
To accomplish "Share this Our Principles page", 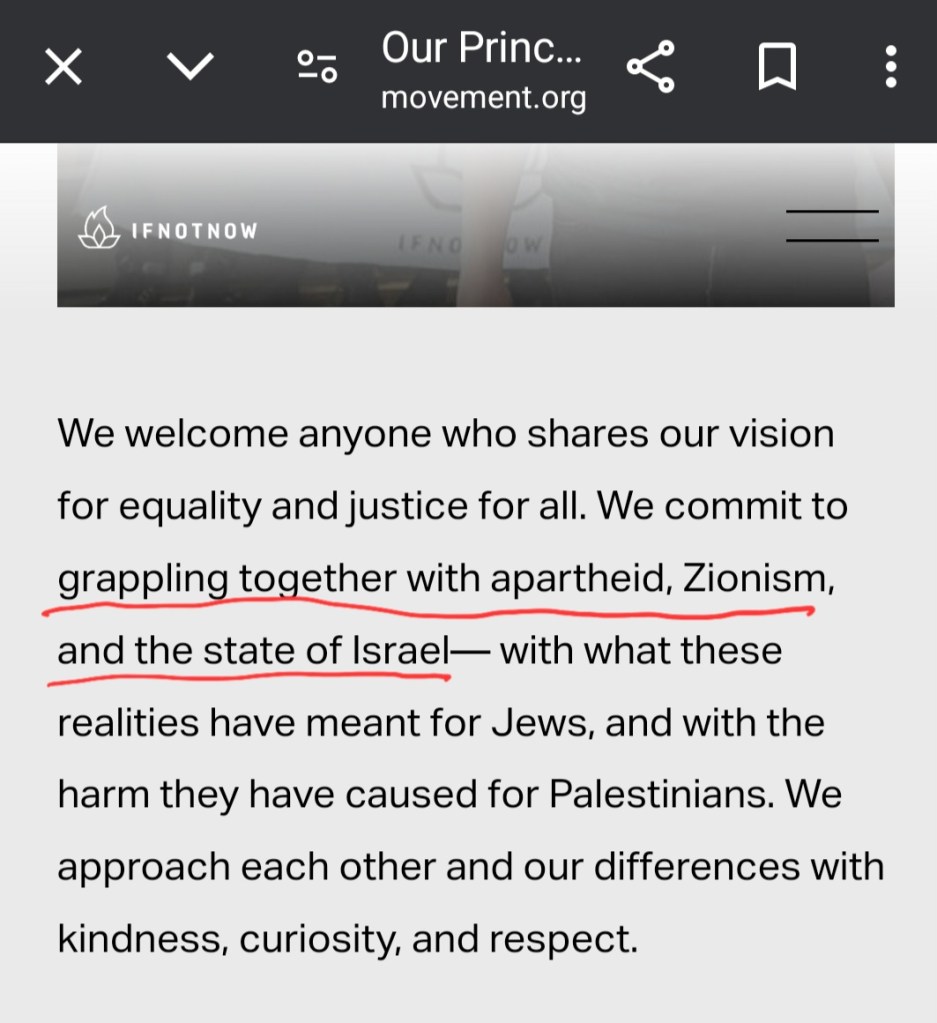I will coord(651,68).
